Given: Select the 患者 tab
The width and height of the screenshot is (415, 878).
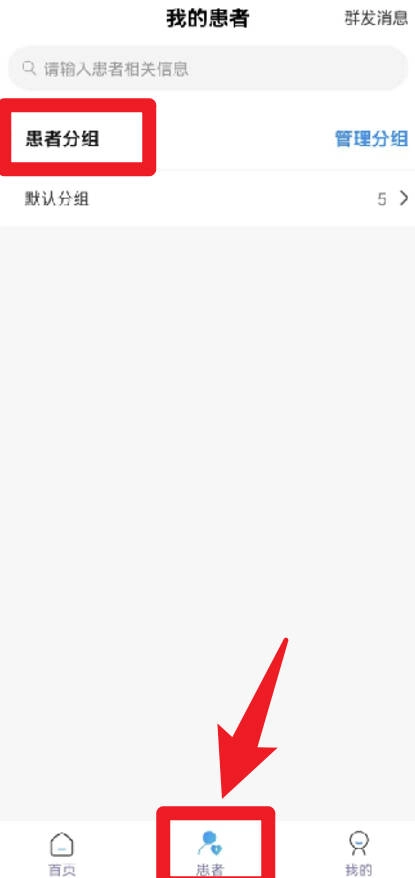Looking at the screenshot, I should (210, 853).
